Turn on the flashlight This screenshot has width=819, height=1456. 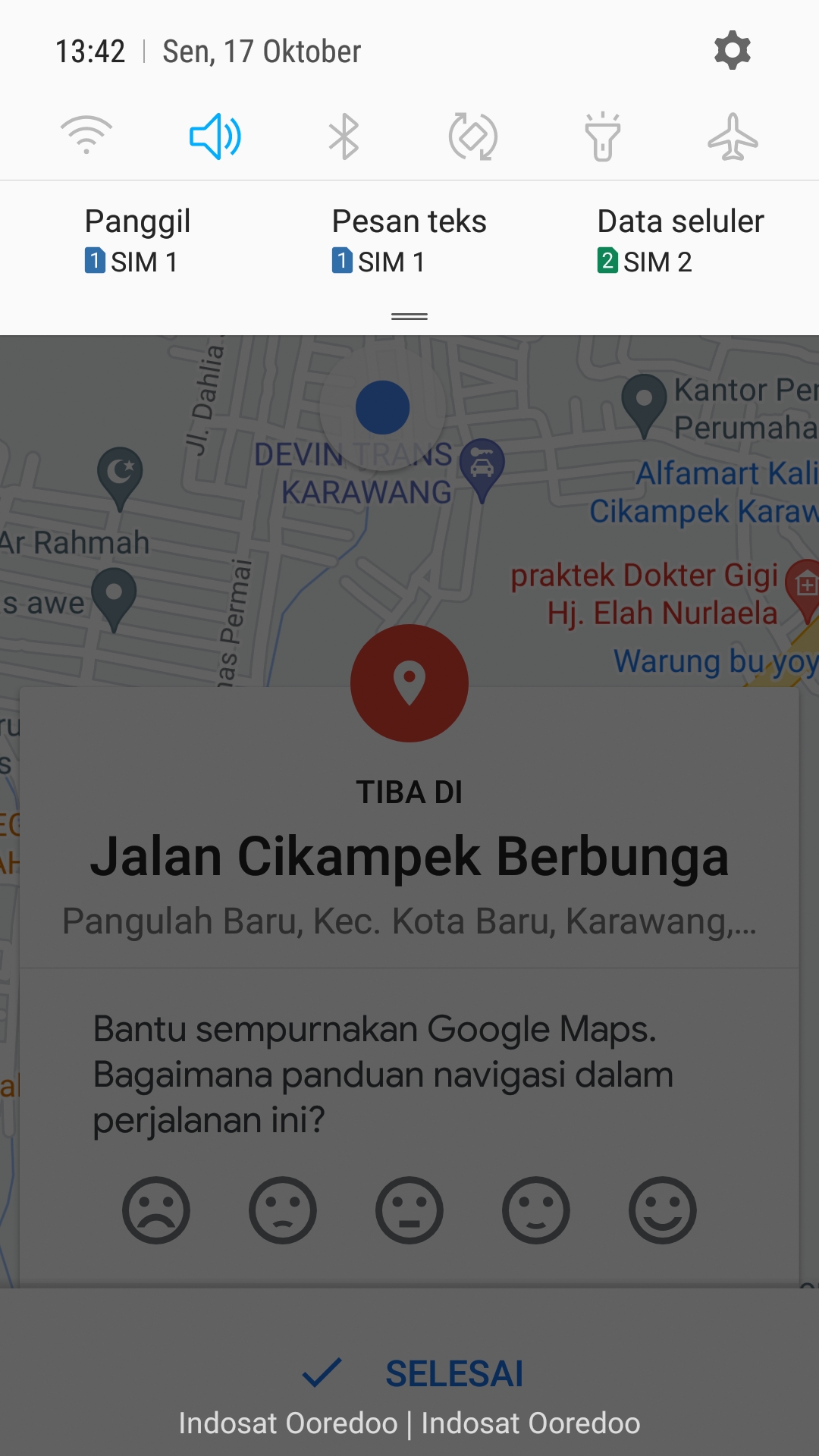pos(603,136)
